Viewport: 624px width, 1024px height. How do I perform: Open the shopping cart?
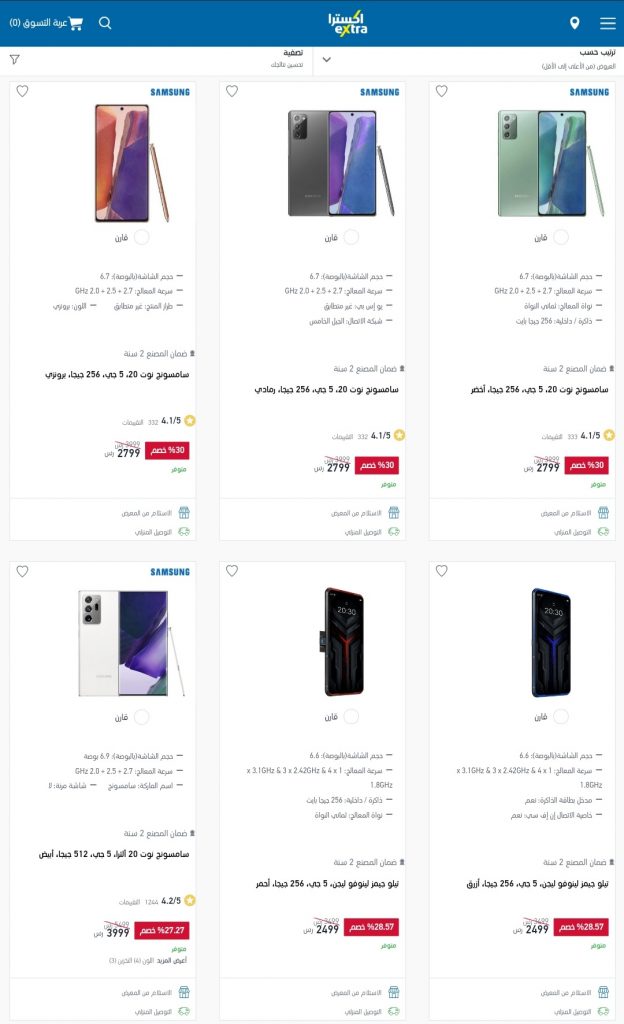46,23
